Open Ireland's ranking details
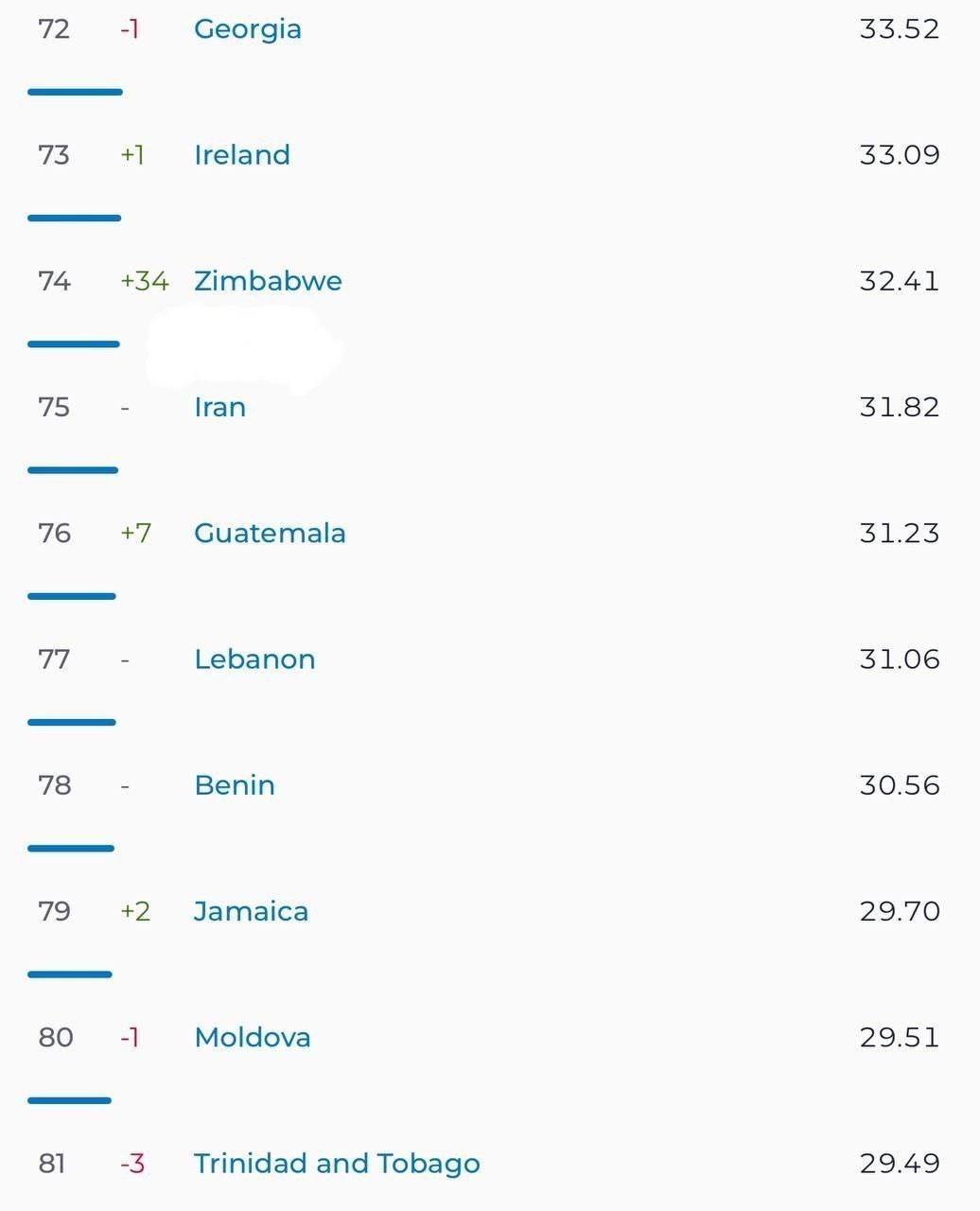The height and width of the screenshot is (1211, 980). (242, 155)
